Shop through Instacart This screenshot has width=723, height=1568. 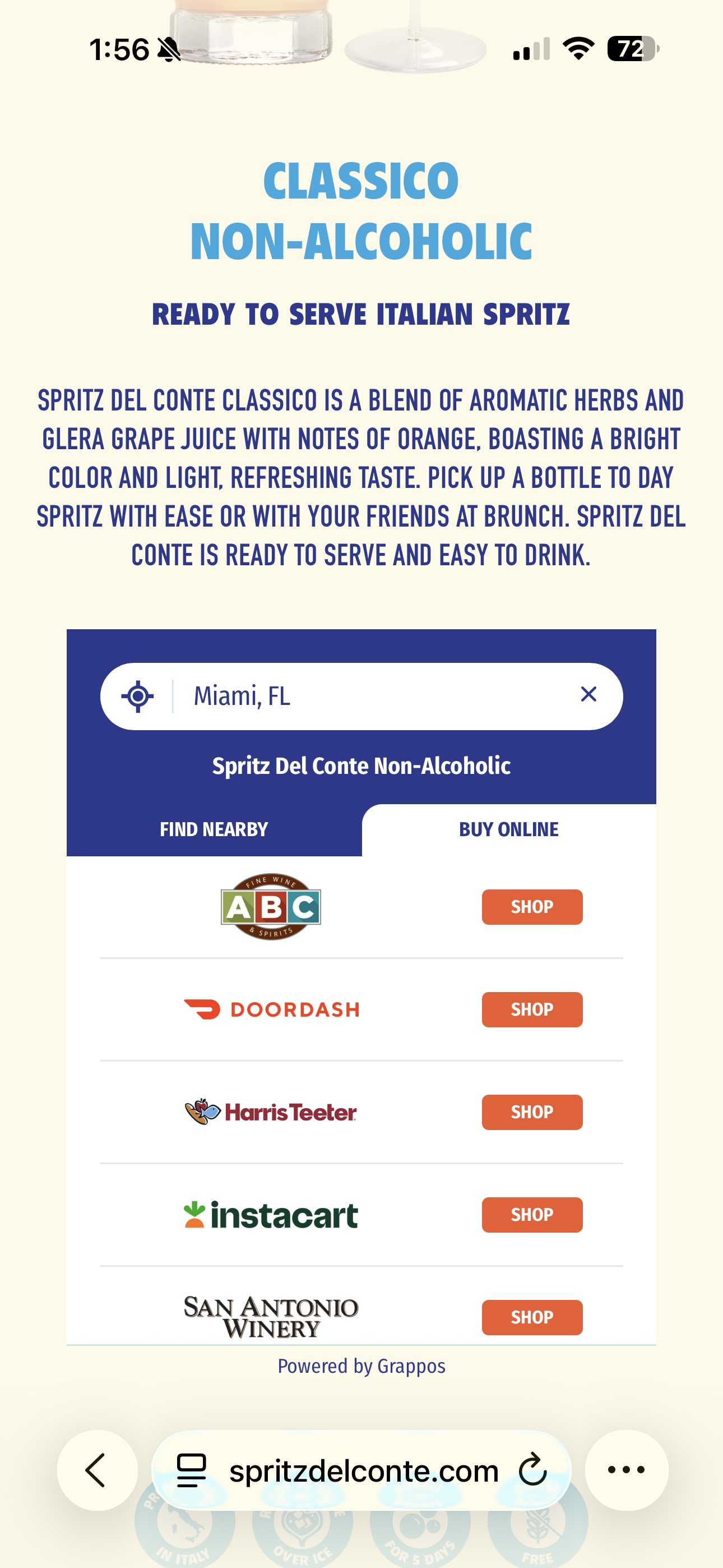pyautogui.click(x=531, y=1214)
